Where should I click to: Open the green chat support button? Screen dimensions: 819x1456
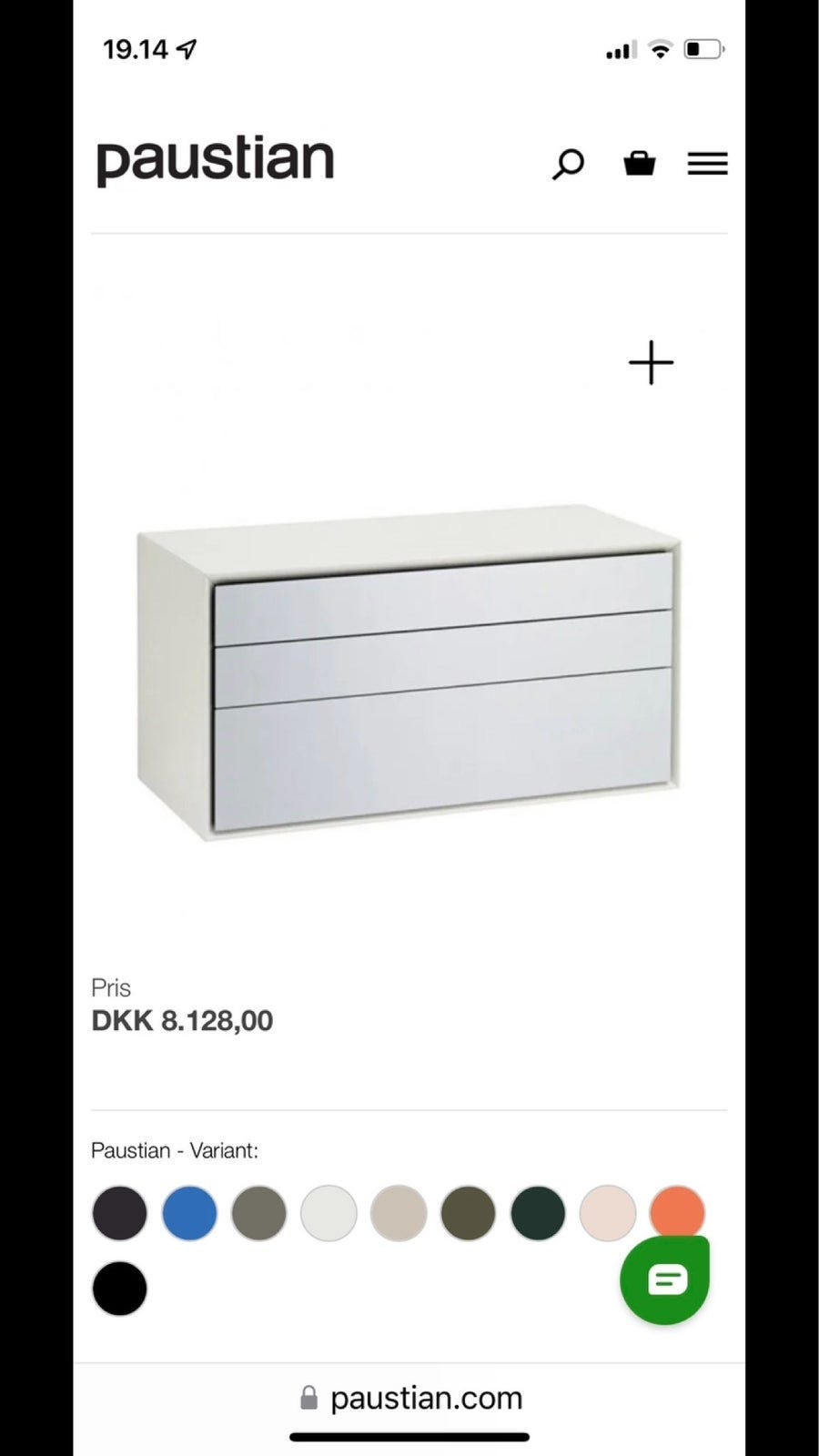click(x=665, y=1280)
